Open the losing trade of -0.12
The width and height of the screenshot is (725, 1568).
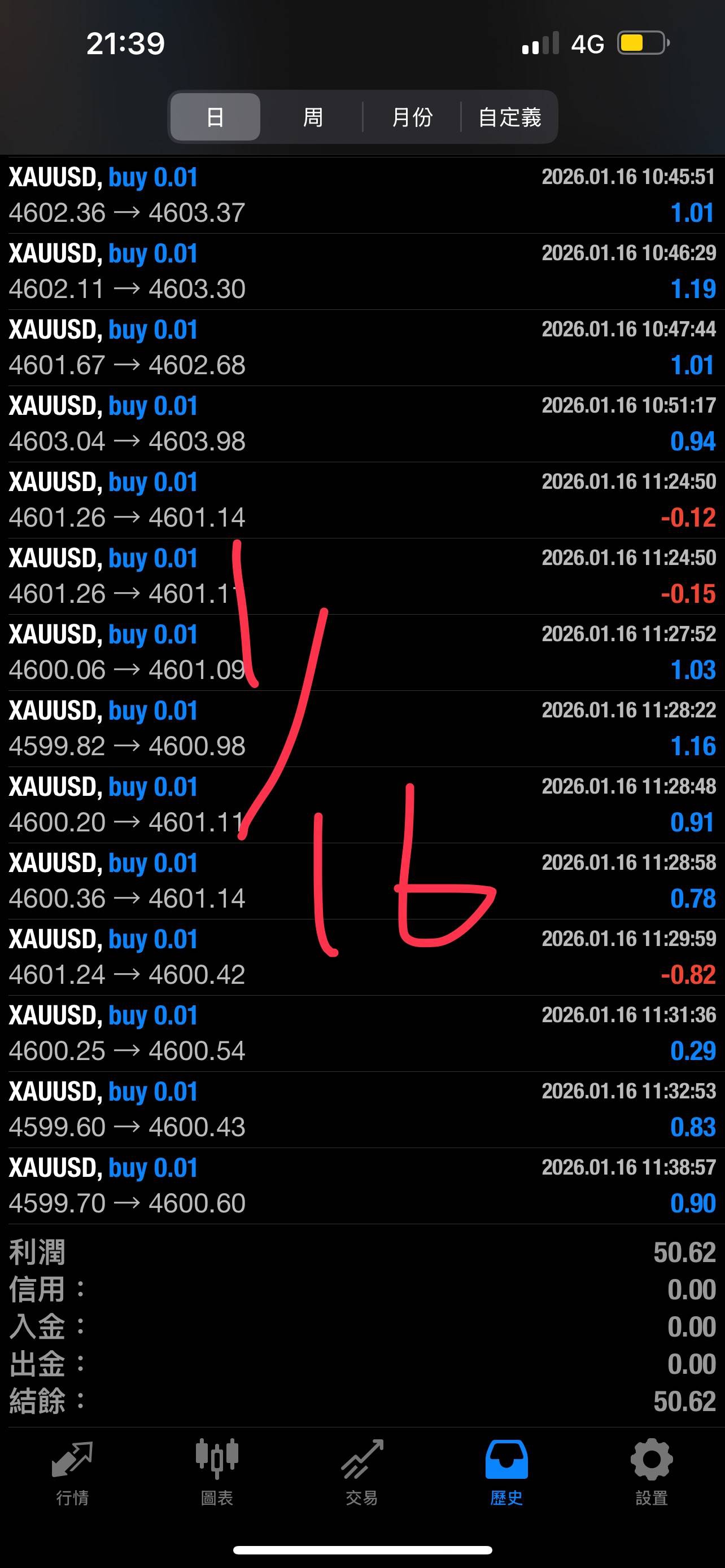[x=362, y=500]
